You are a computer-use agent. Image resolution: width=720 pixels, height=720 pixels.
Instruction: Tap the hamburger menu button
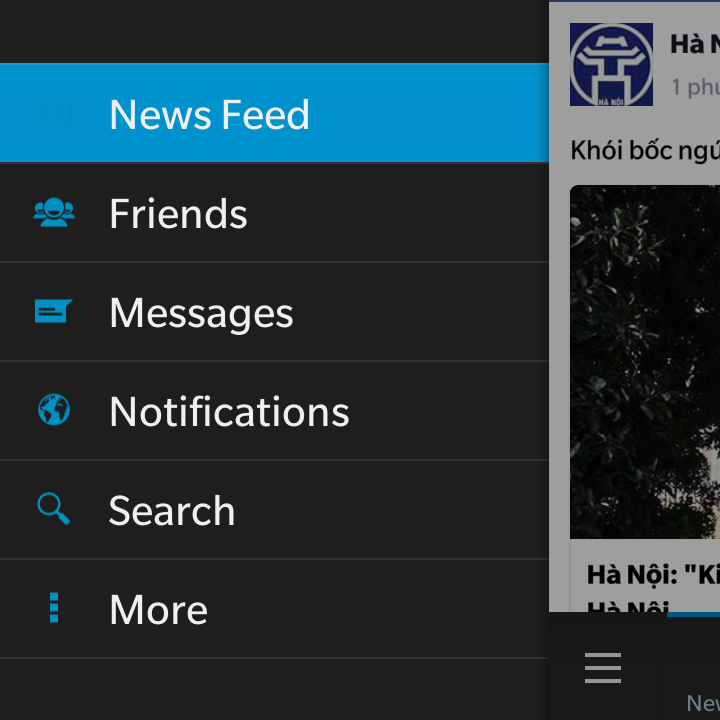pyautogui.click(x=603, y=668)
